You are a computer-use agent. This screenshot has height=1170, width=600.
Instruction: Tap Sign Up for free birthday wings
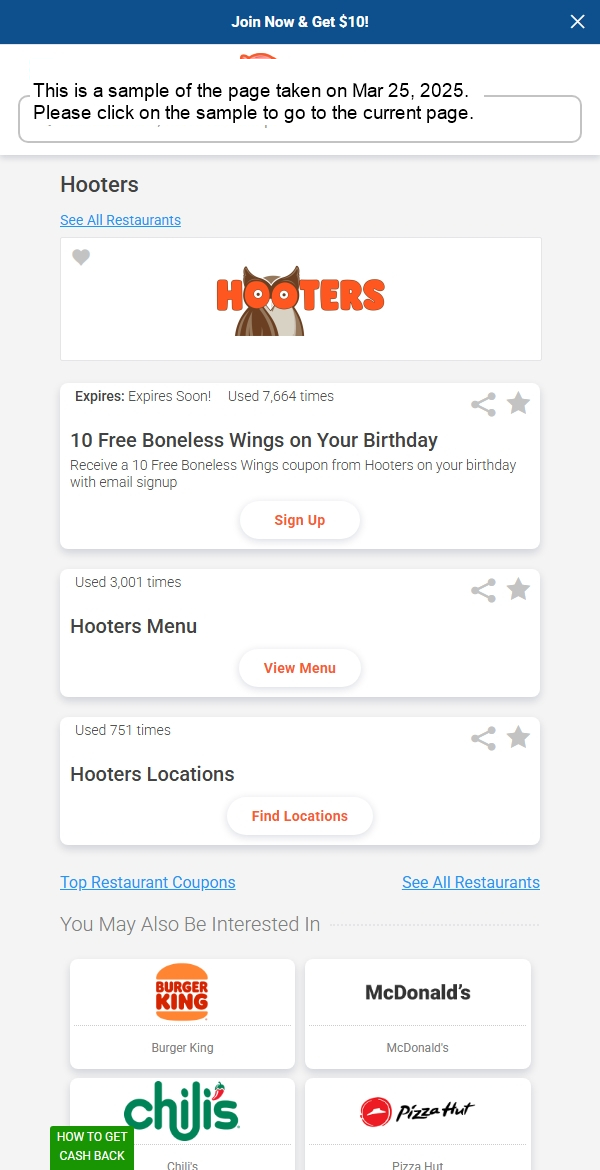[x=300, y=520]
